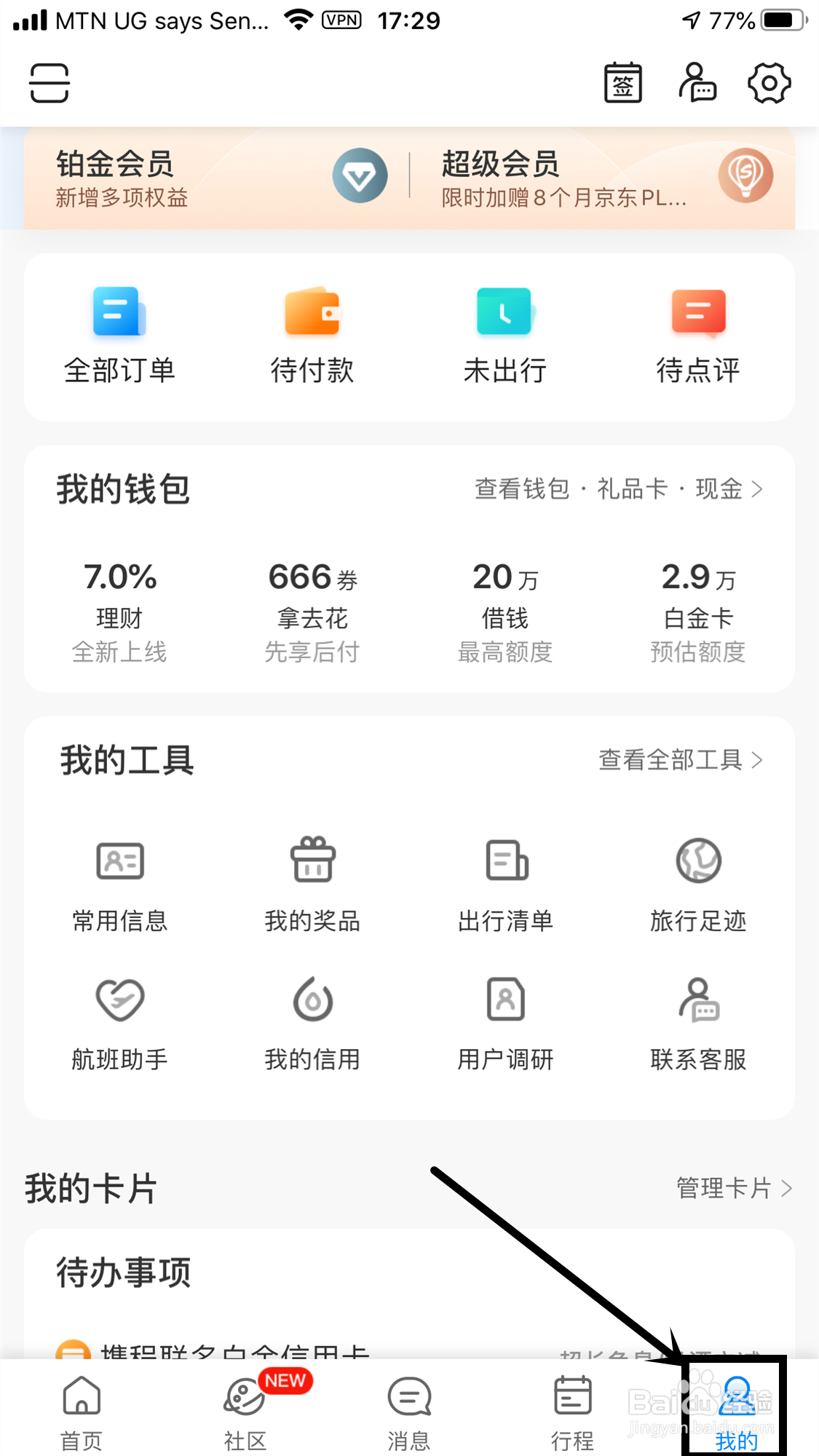Open the daily sign-in calendar icon
The image size is (819, 1456).
click(x=623, y=83)
